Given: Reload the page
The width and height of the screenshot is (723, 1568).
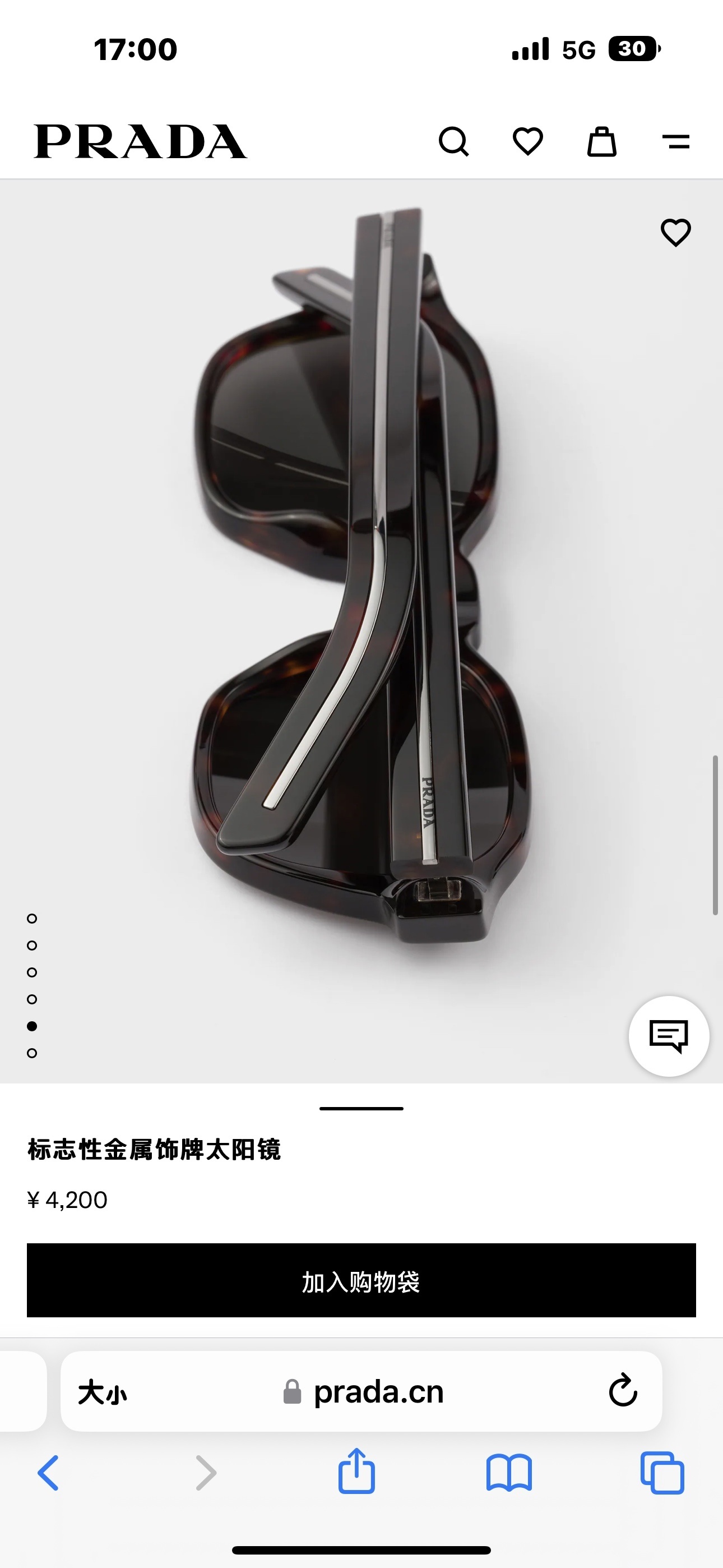Looking at the screenshot, I should 623,1391.
